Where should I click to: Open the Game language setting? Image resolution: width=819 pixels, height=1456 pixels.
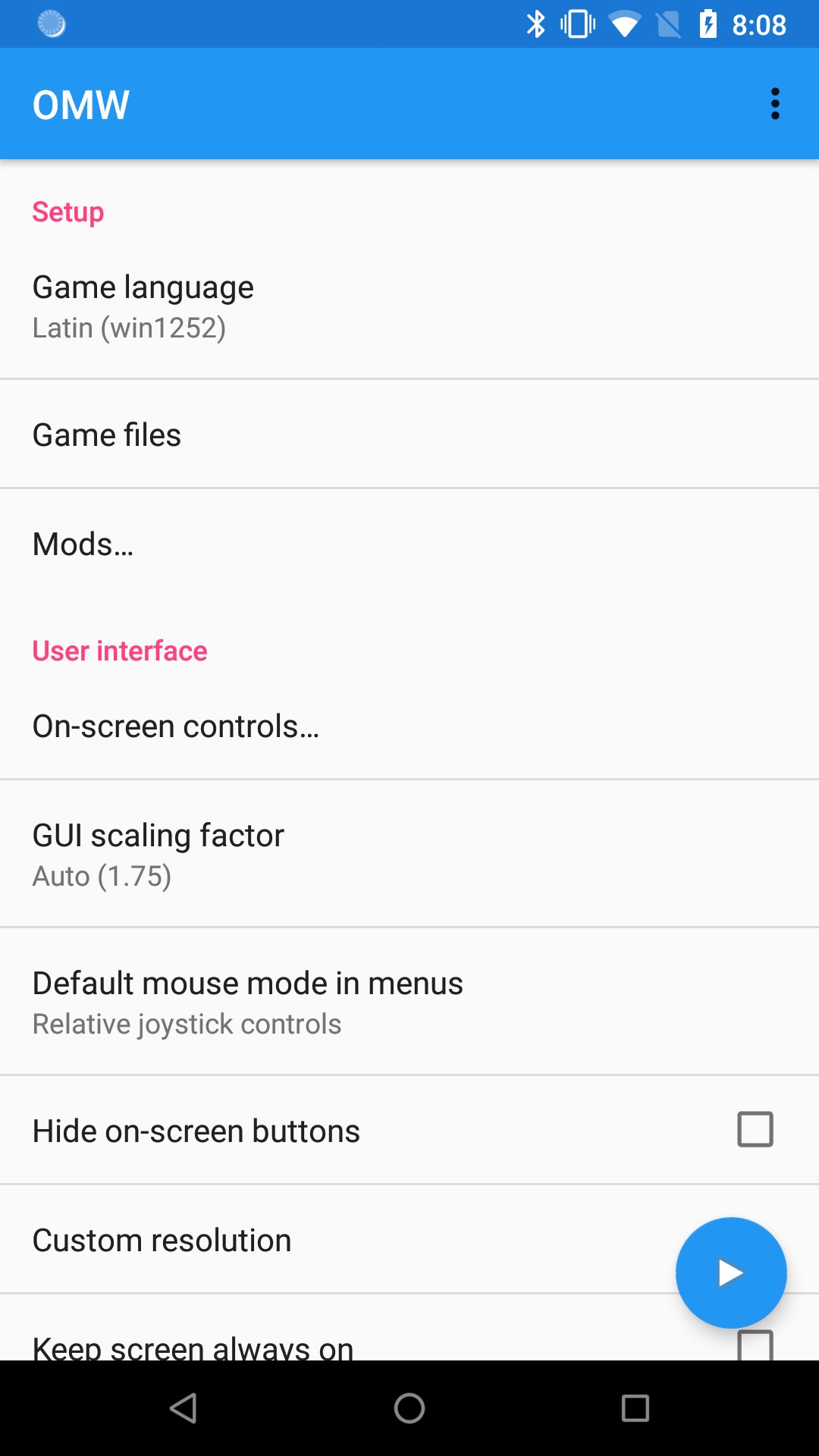coord(409,306)
